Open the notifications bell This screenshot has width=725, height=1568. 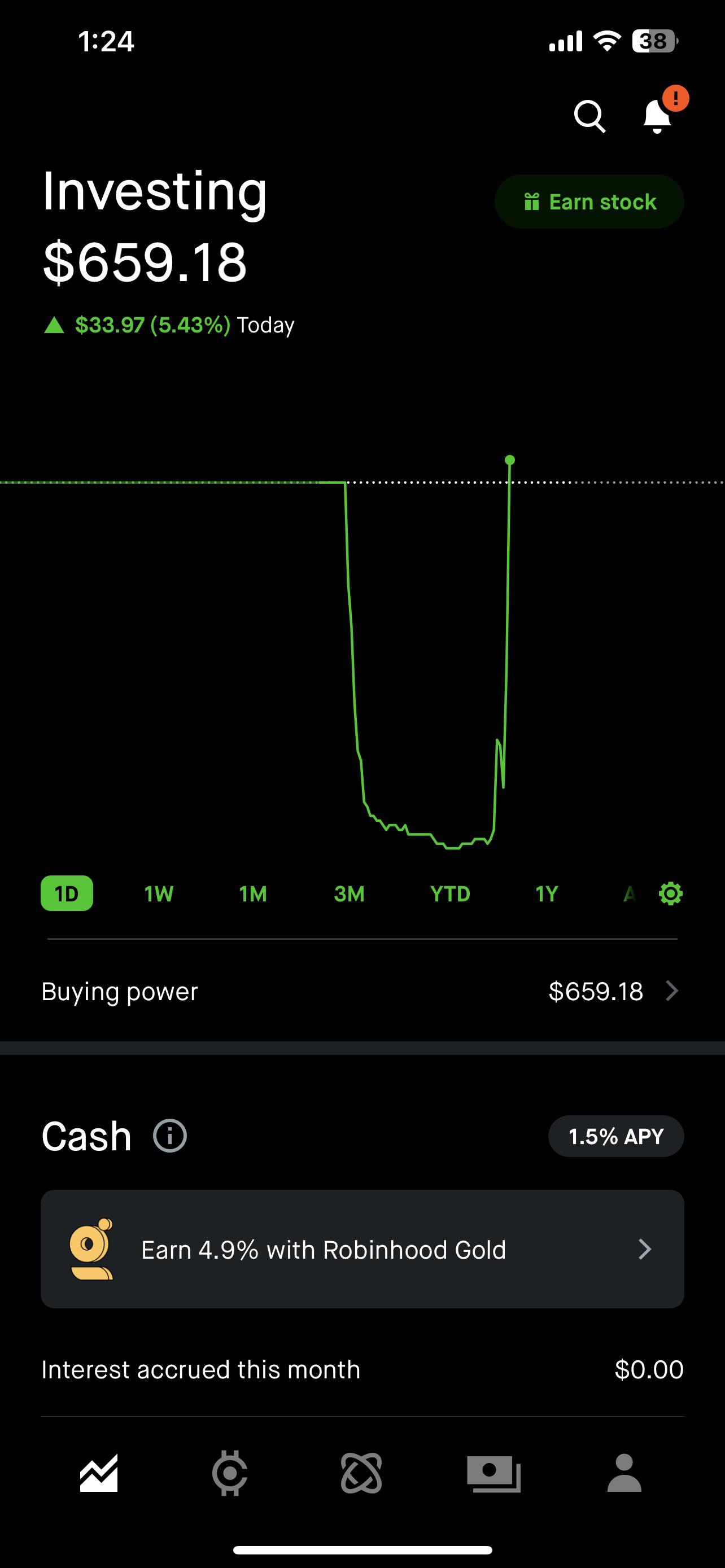658,116
